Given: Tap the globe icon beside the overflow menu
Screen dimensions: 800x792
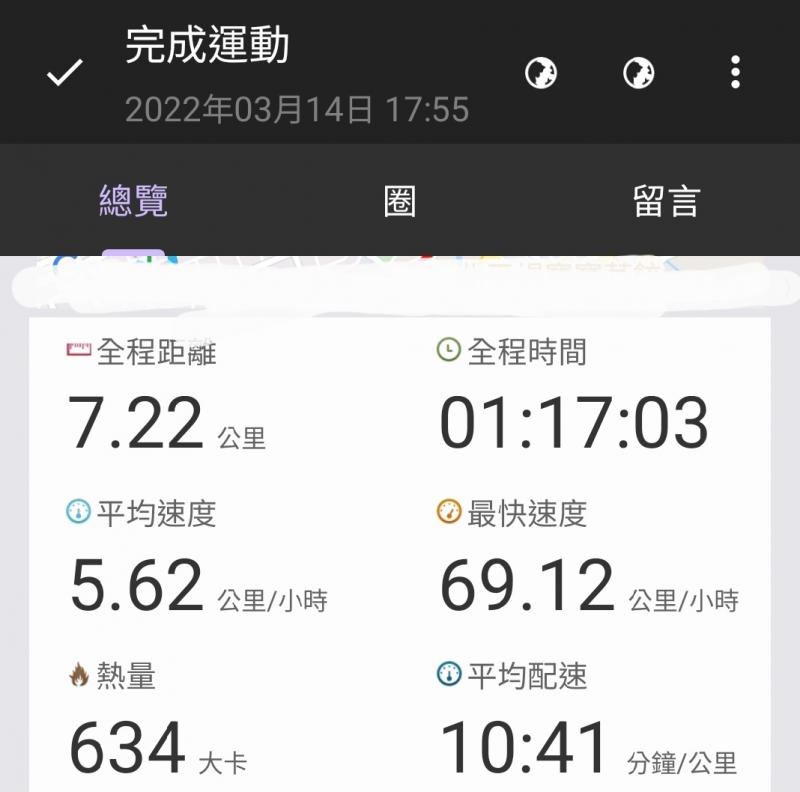Looking at the screenshot, I should (x=638, y=72).
